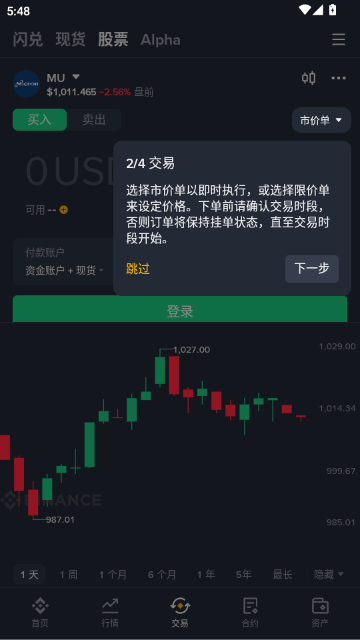Select the 卖出 sell option
This screenshot has height=640, width=360.
(x=94, y=120)
